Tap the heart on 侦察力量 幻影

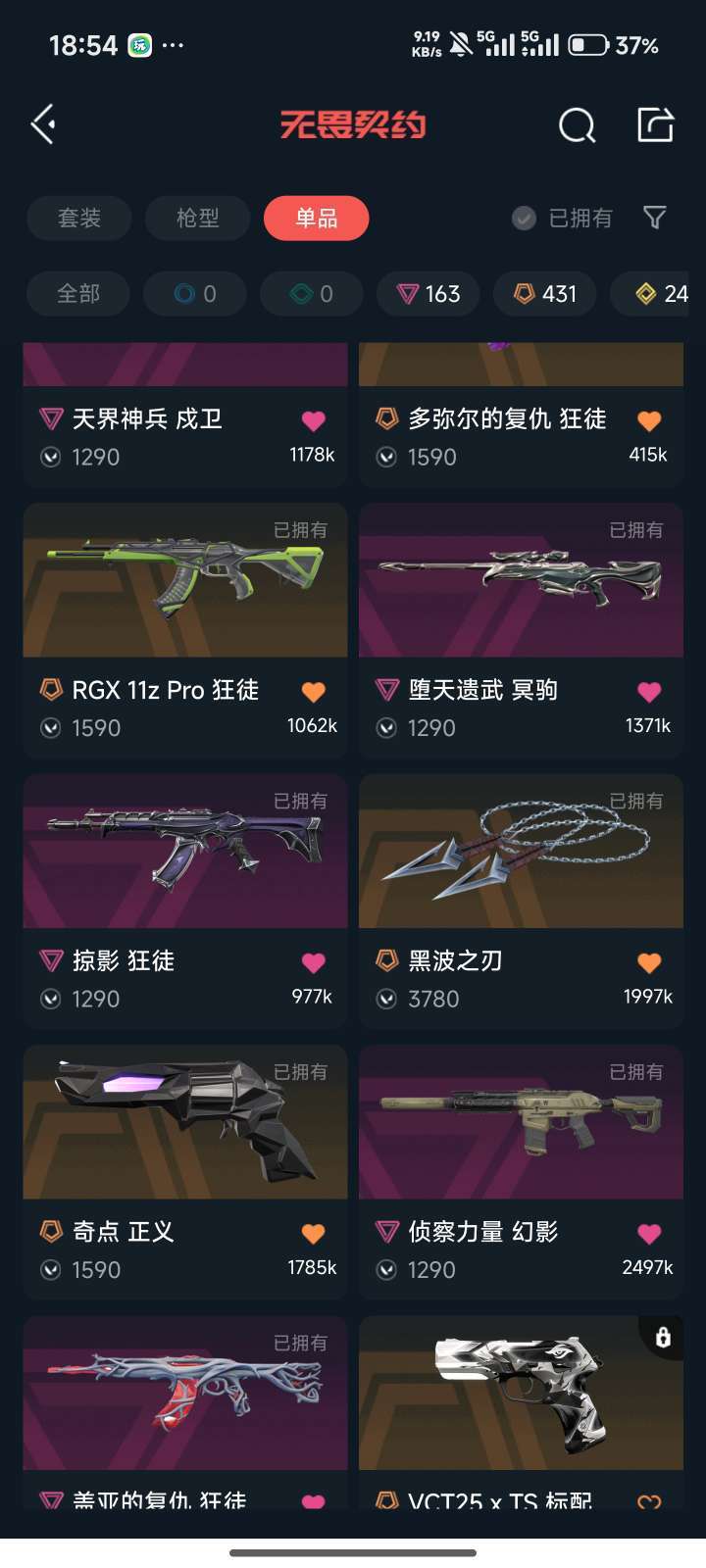[x=649, y=1233]
